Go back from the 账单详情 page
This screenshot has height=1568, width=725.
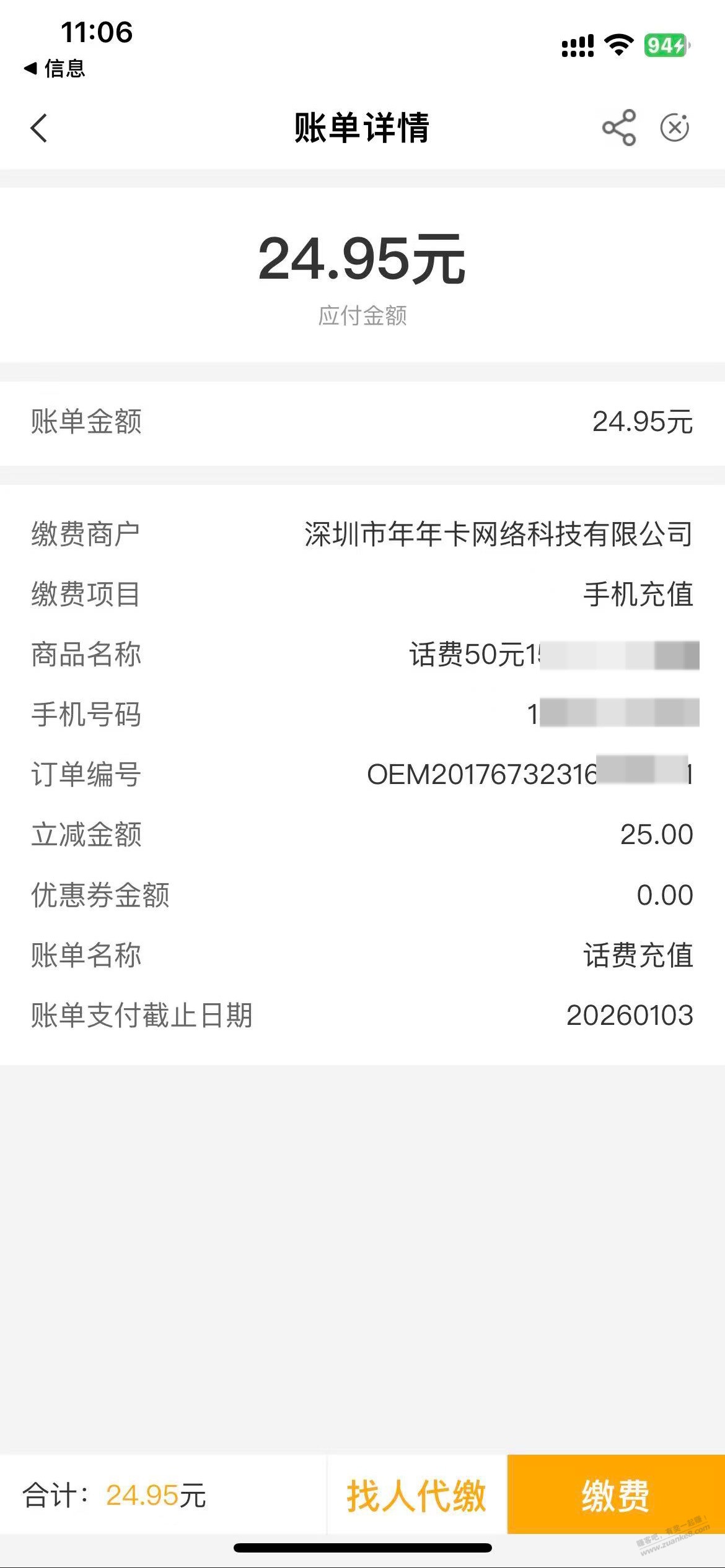click(x=39, y=128)
